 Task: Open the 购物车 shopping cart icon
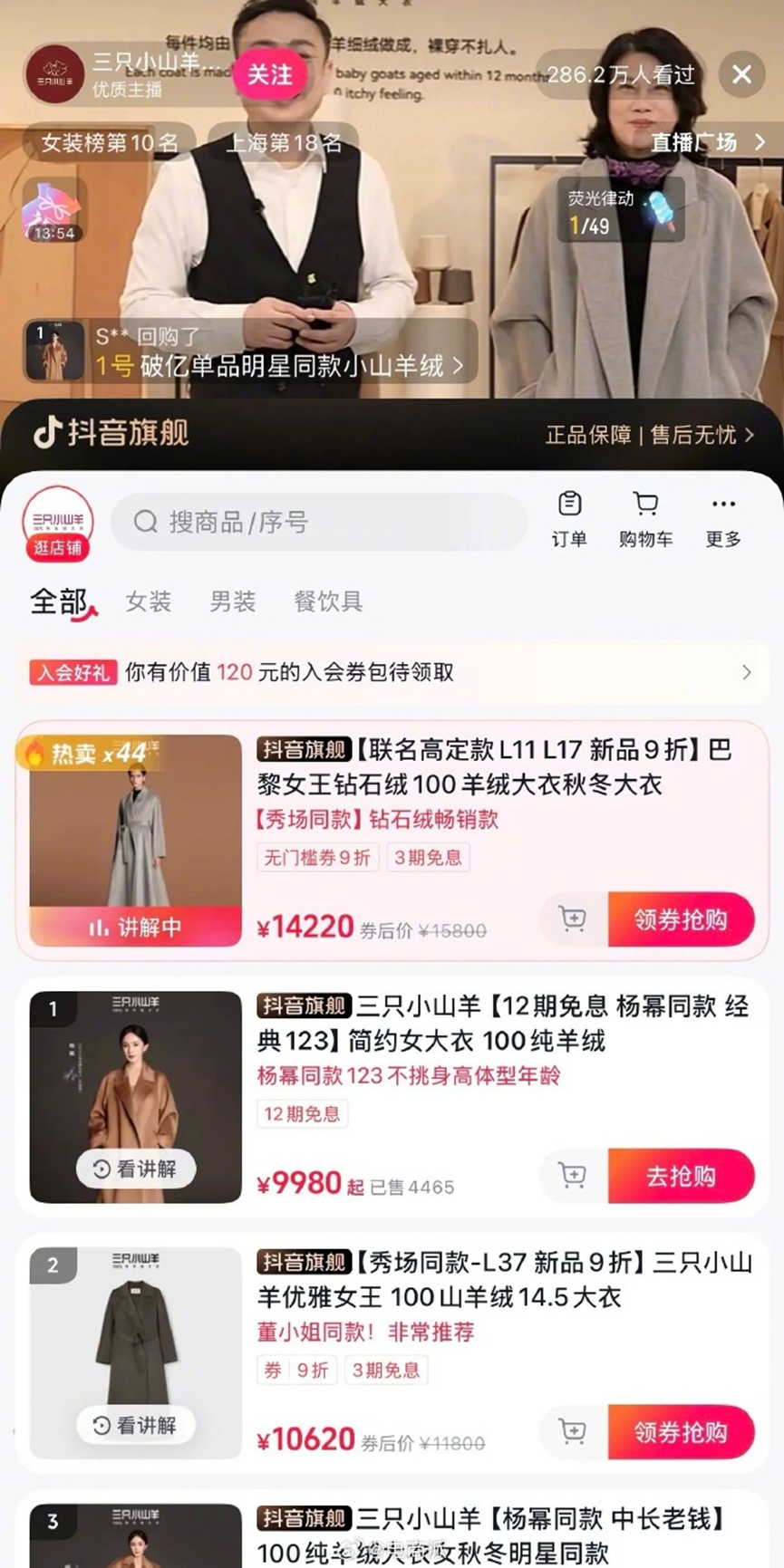[x=645, y=518]
